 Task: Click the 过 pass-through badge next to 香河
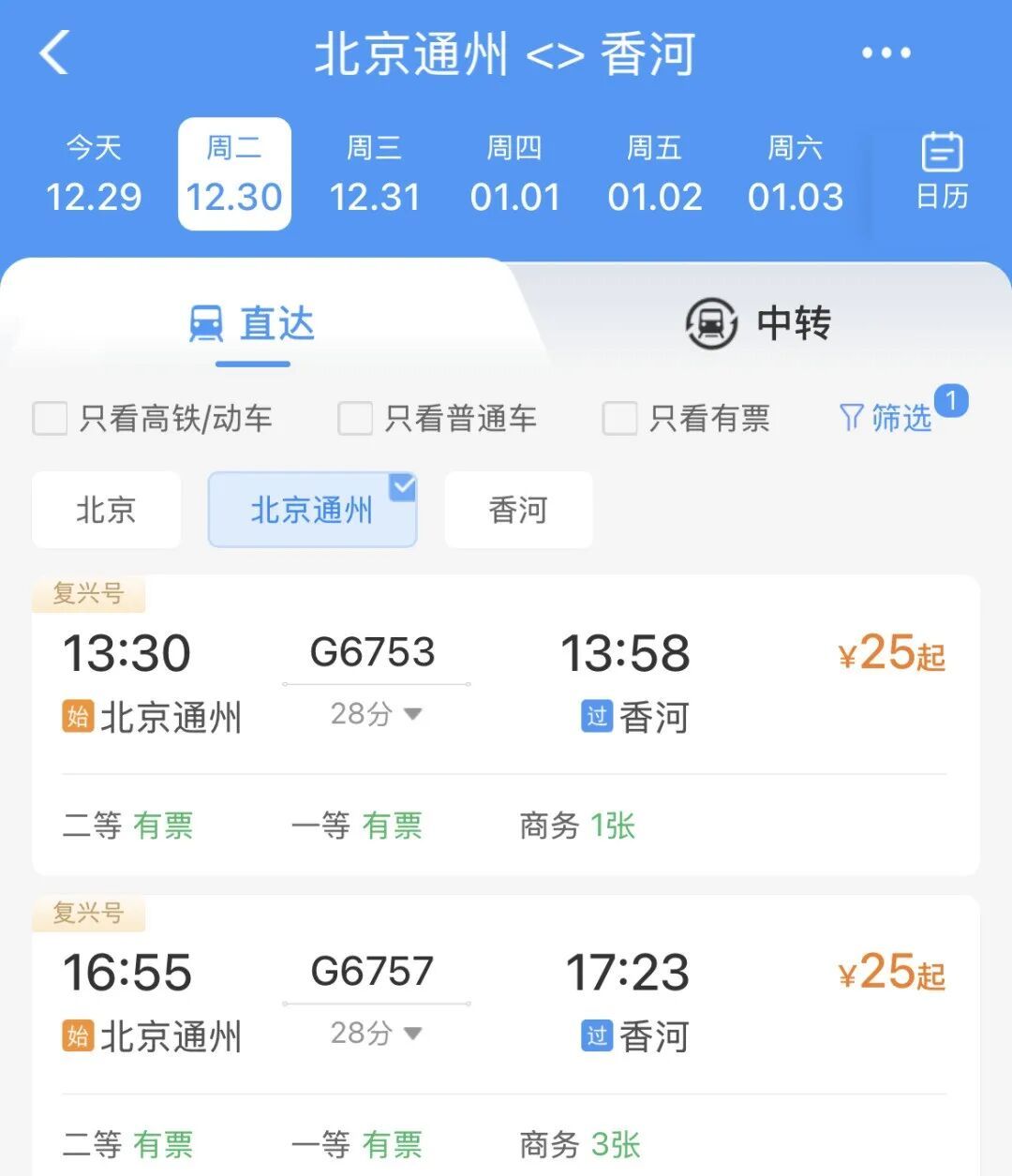click(x=595, y=718)
